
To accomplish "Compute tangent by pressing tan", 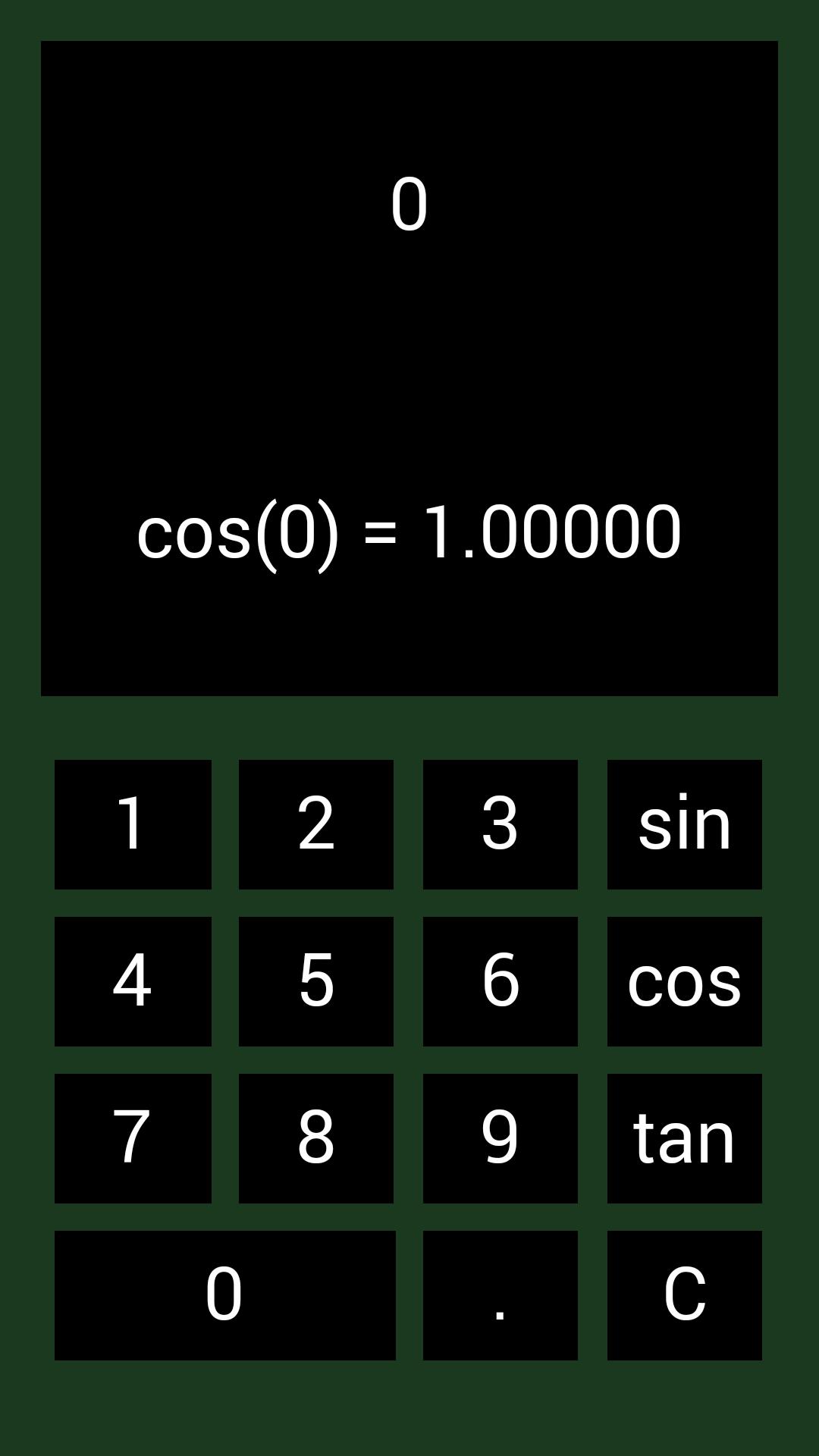I will pos(683,1137).
